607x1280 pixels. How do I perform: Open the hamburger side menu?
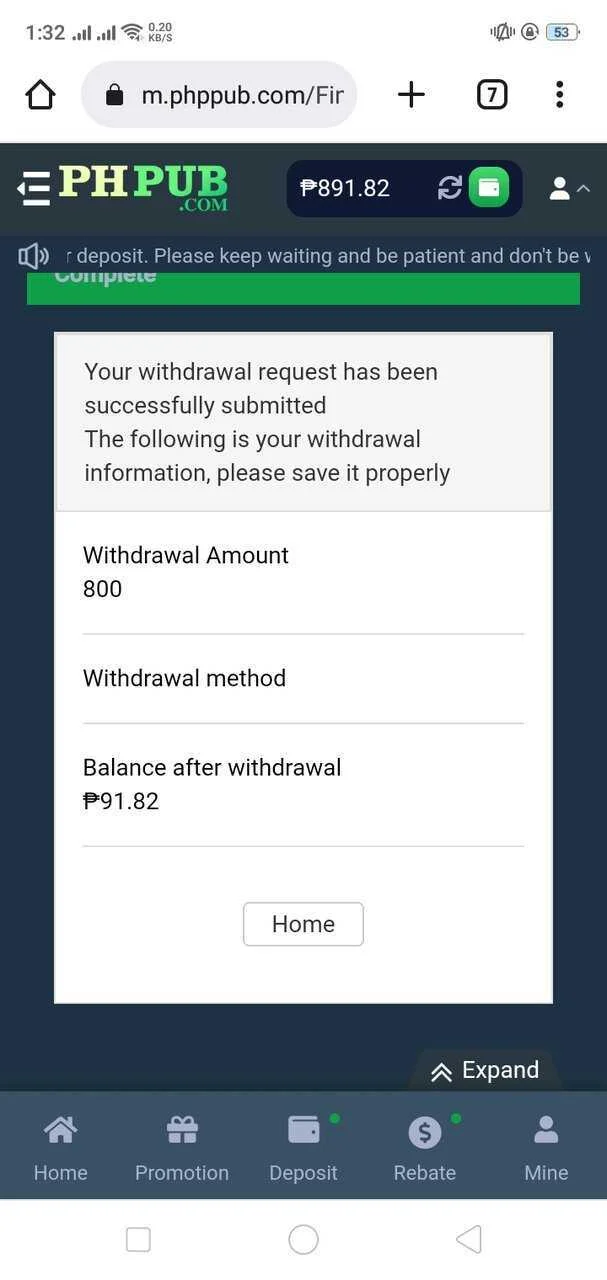point(33,188)
